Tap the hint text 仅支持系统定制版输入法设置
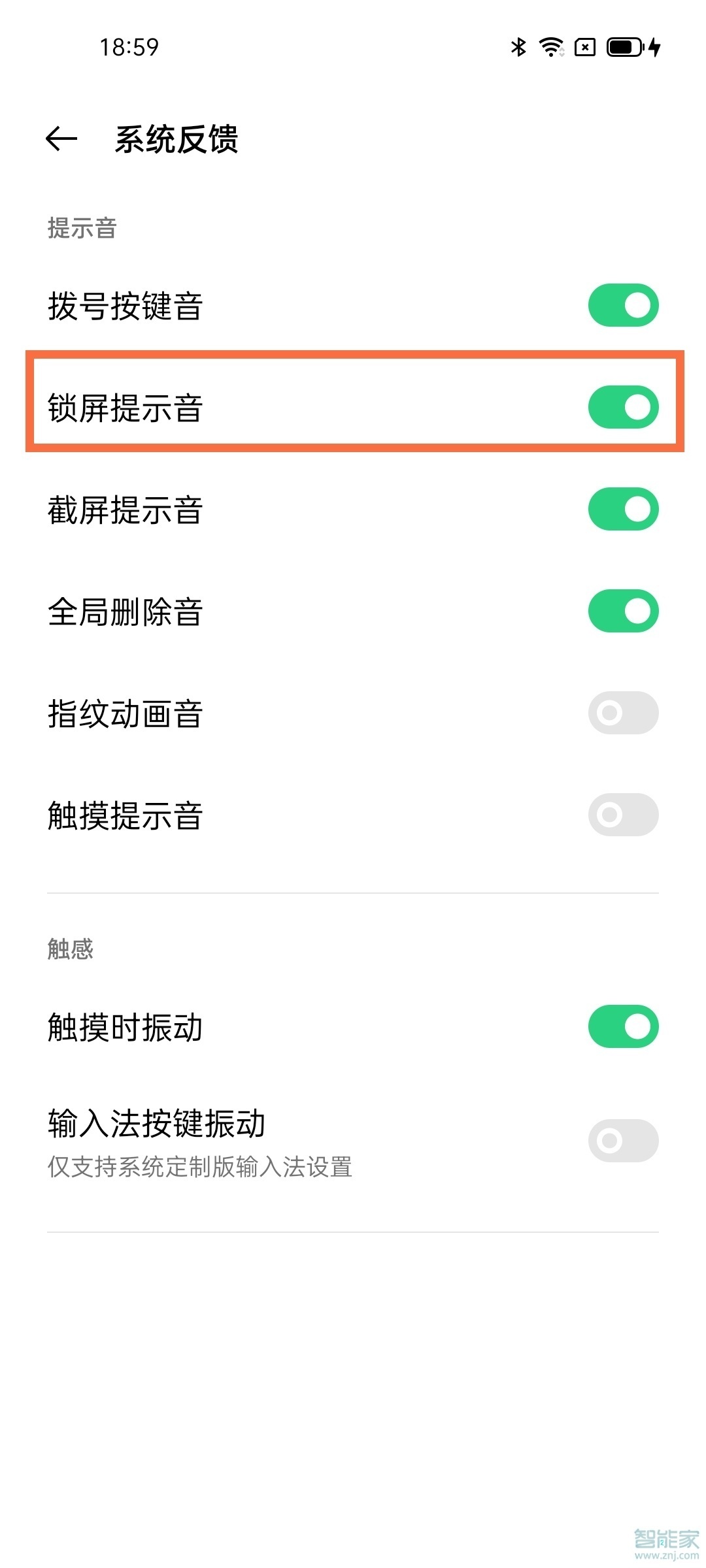 [199, 1169]
